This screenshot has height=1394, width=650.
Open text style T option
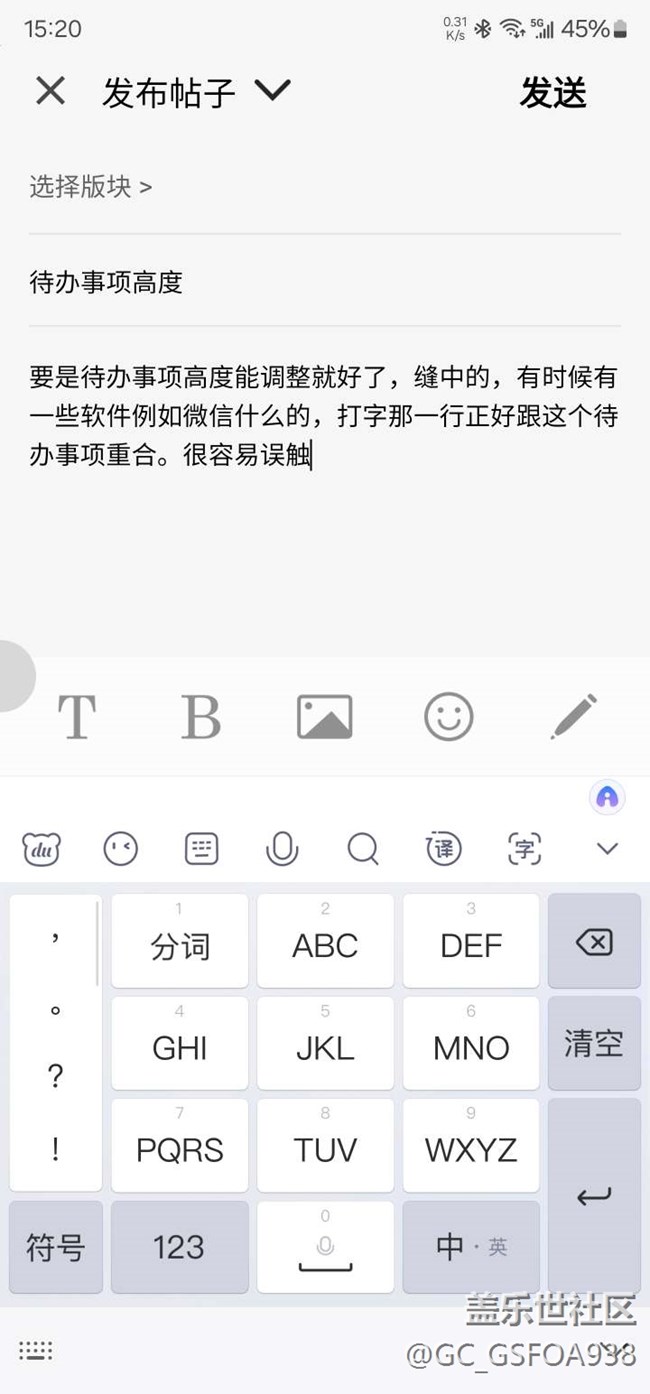tap(77, 717)
